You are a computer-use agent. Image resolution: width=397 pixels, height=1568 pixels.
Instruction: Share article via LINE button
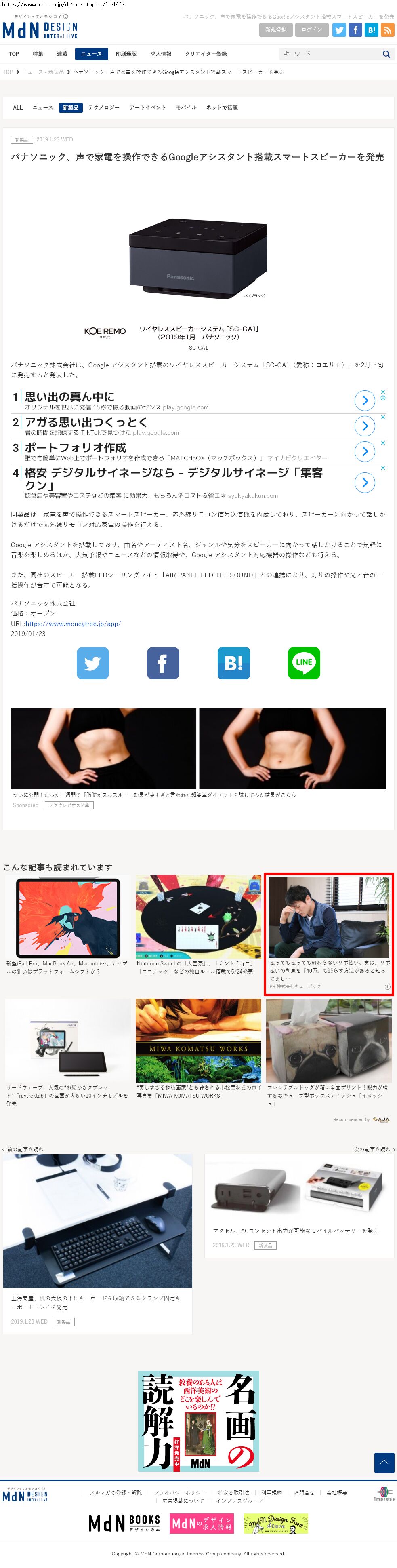303,663
